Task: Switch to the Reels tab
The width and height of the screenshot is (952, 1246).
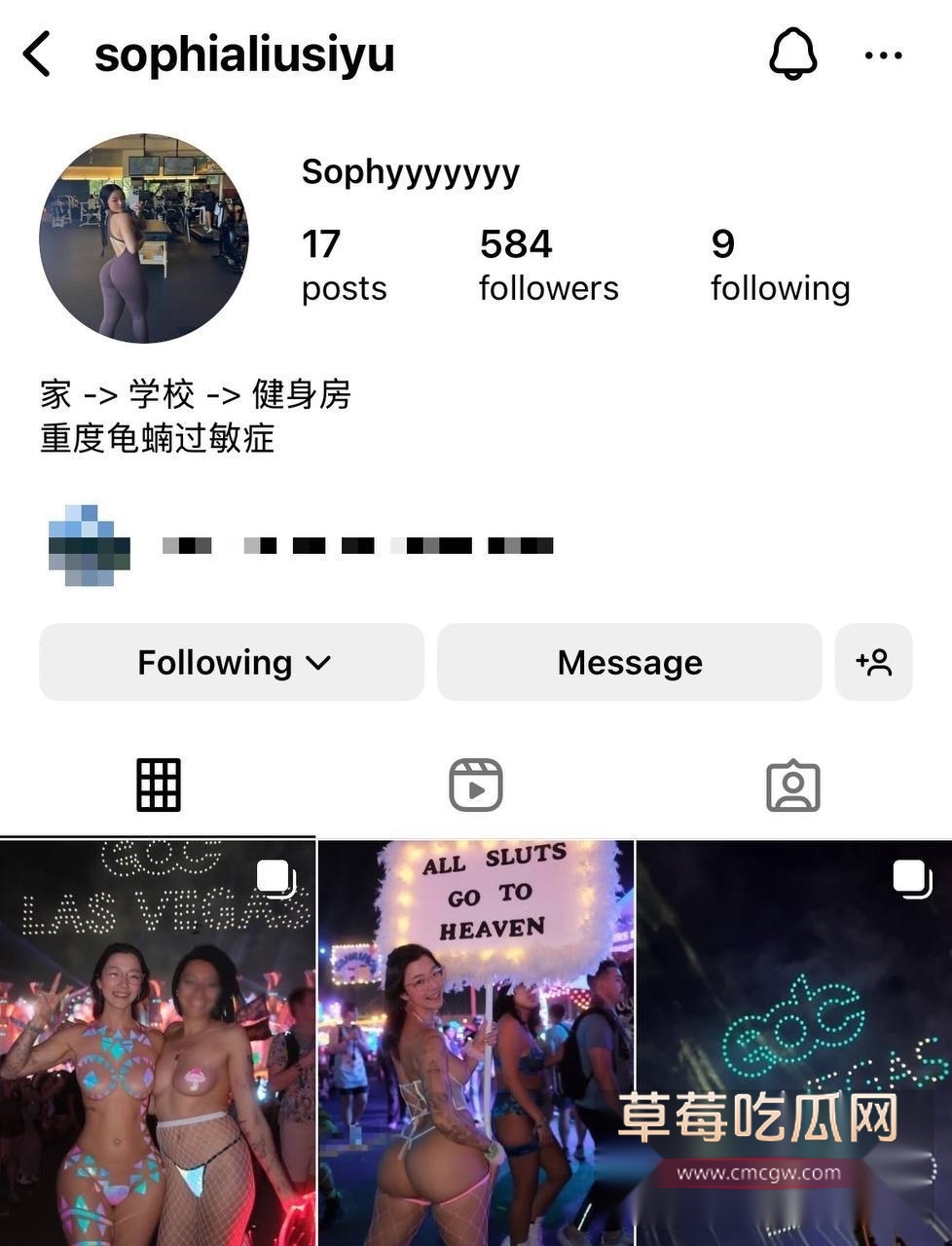Action: coord(475,786)
